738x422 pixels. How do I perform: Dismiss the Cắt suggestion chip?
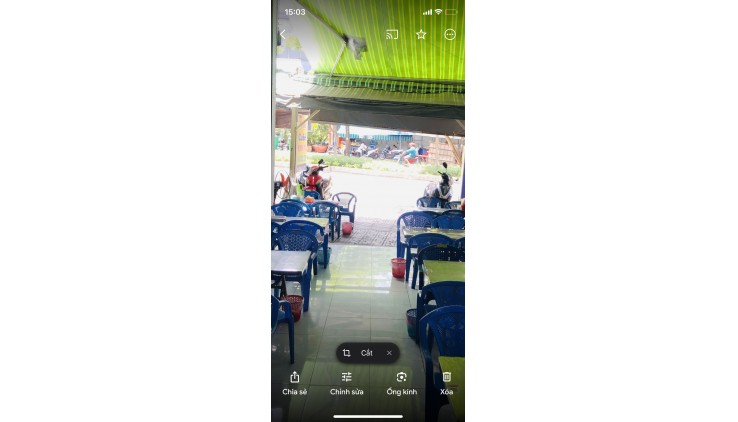pyautogui.click(x=389, y=353)
